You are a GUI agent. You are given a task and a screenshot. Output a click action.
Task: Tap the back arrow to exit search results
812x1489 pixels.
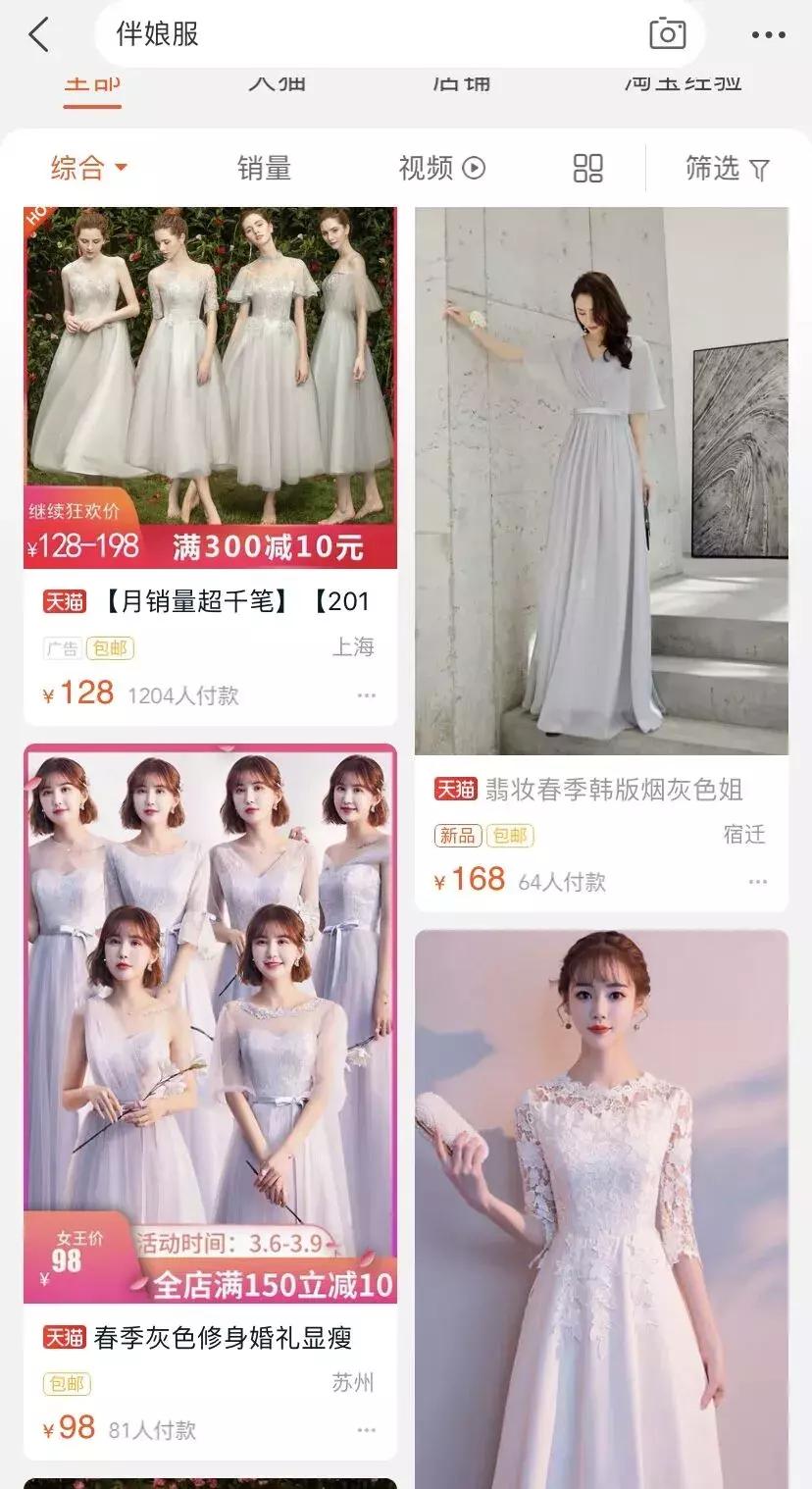tap(35, 33)
